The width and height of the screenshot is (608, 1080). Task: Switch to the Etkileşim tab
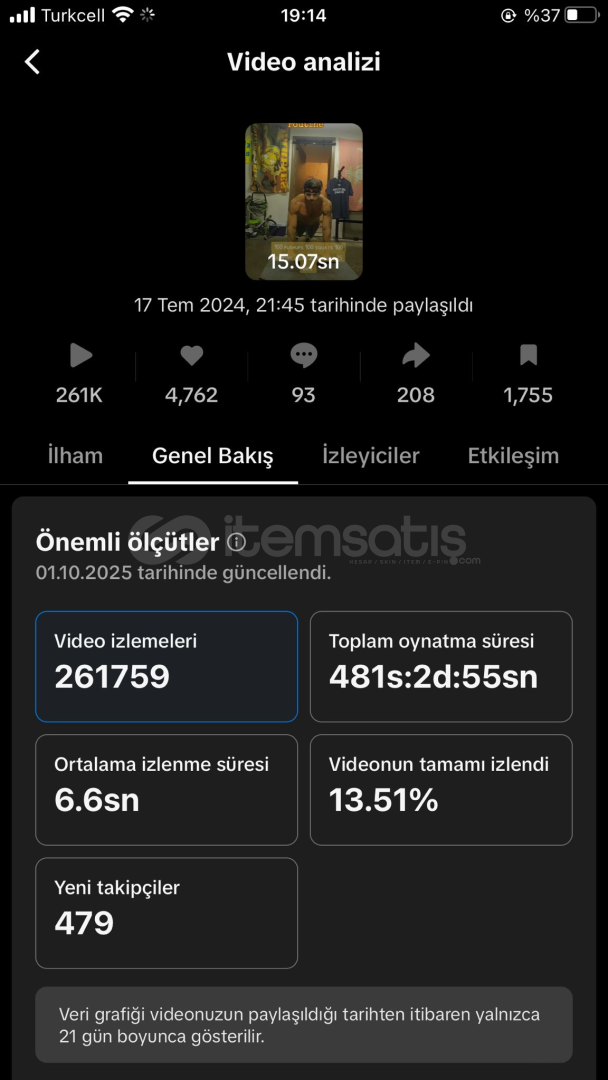point(513,456)
